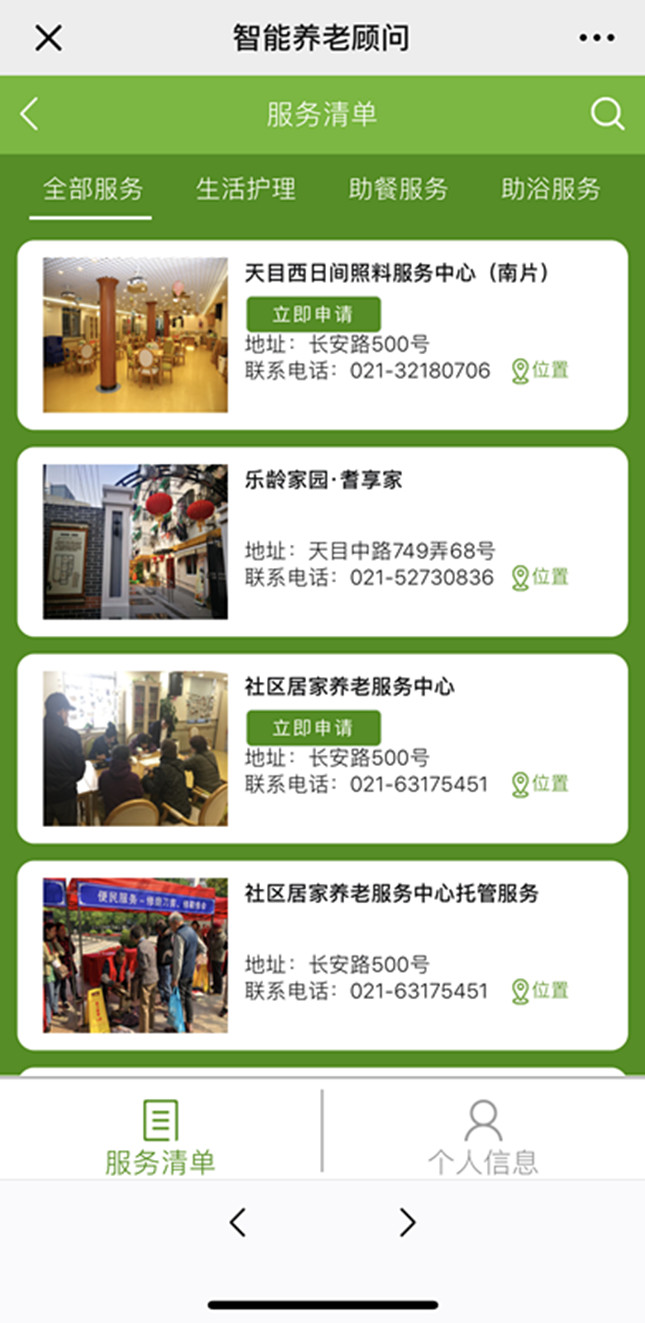The image size is (645, 1323).
Task: Switch to the 助浴服务 tab
Action: (550, 189)
